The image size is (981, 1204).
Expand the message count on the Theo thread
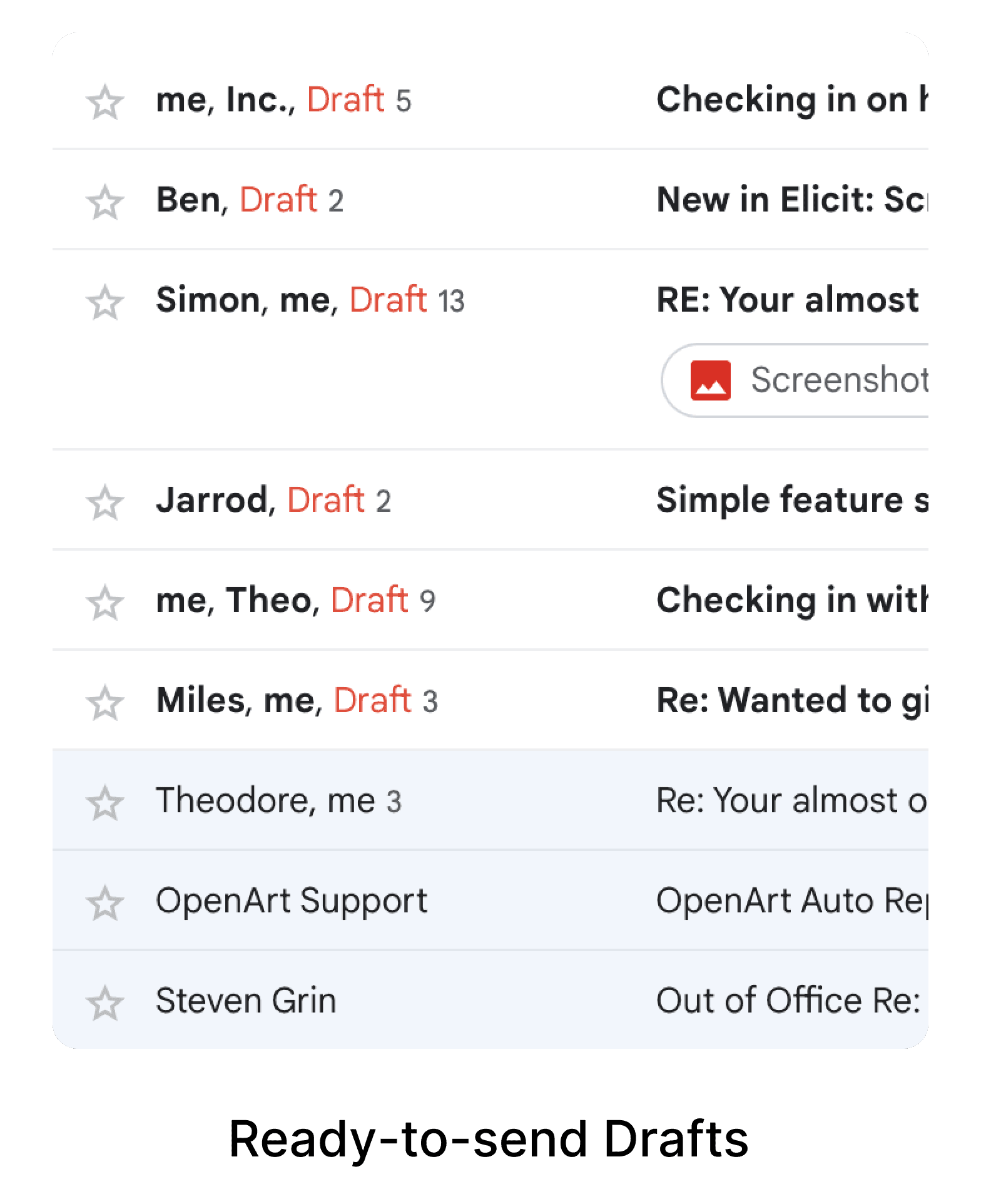429,601
